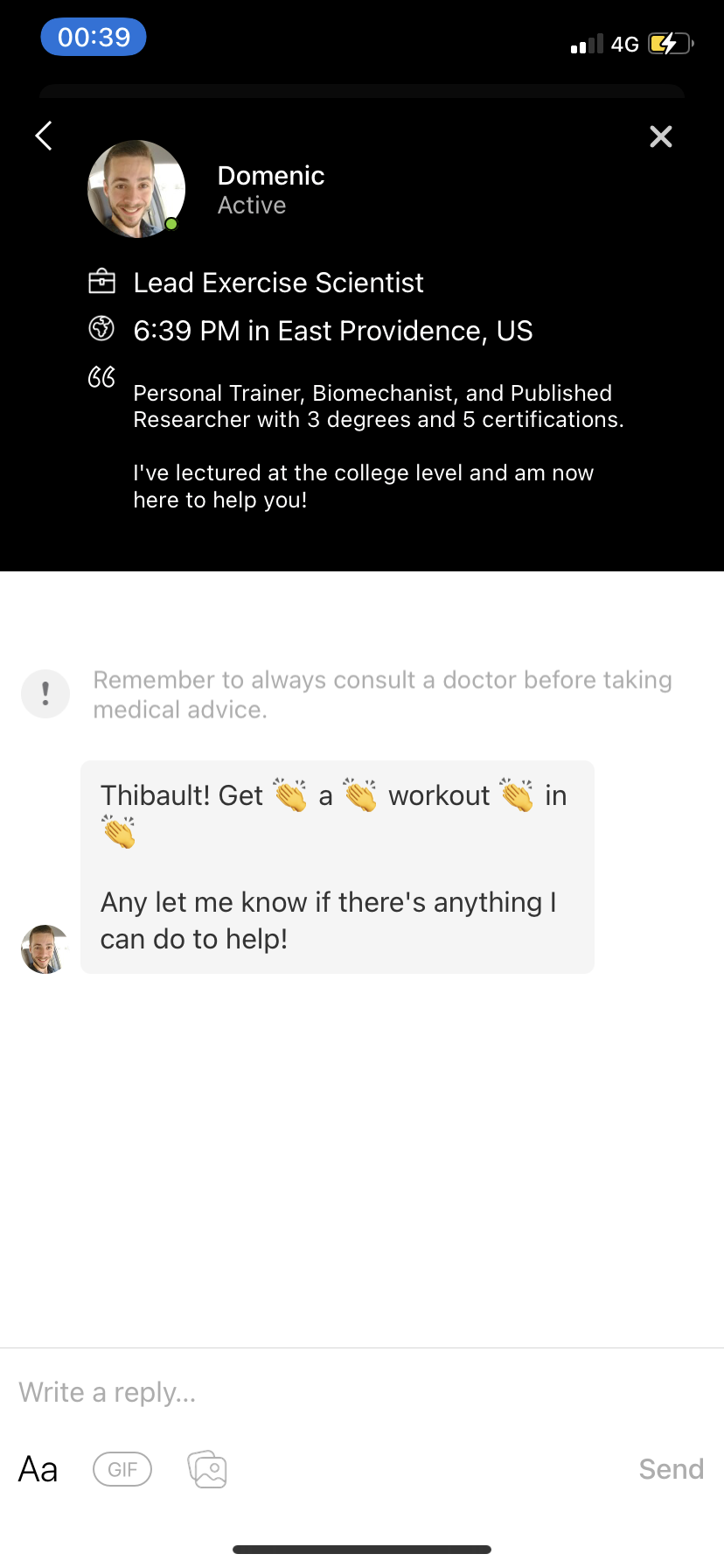Close the chat with the X button
Image resolution: width=724 pixels, height=1568 pixels.
[660, 136]
